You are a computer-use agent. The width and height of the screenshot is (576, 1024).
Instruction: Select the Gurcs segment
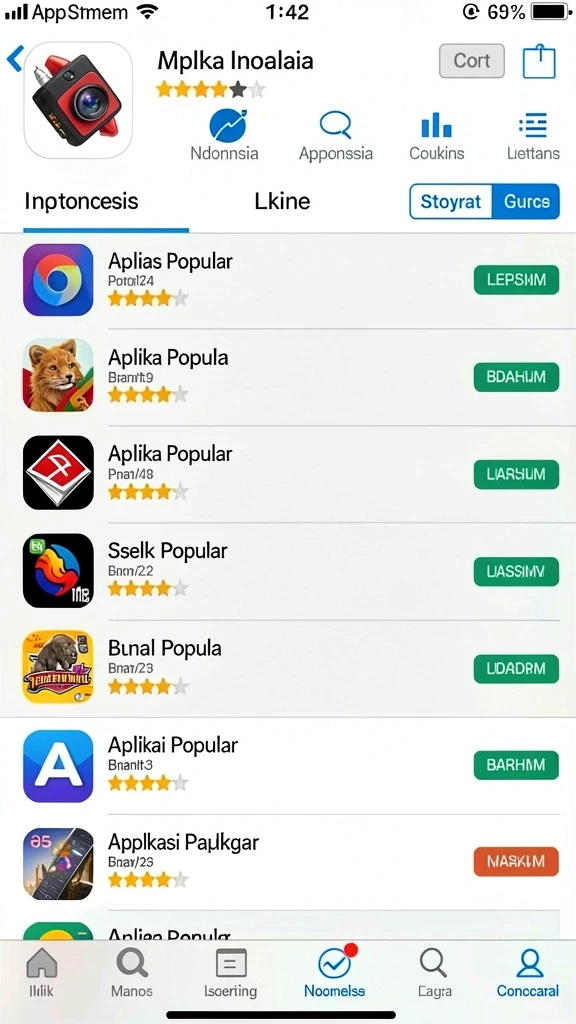(x=526, y=201)
